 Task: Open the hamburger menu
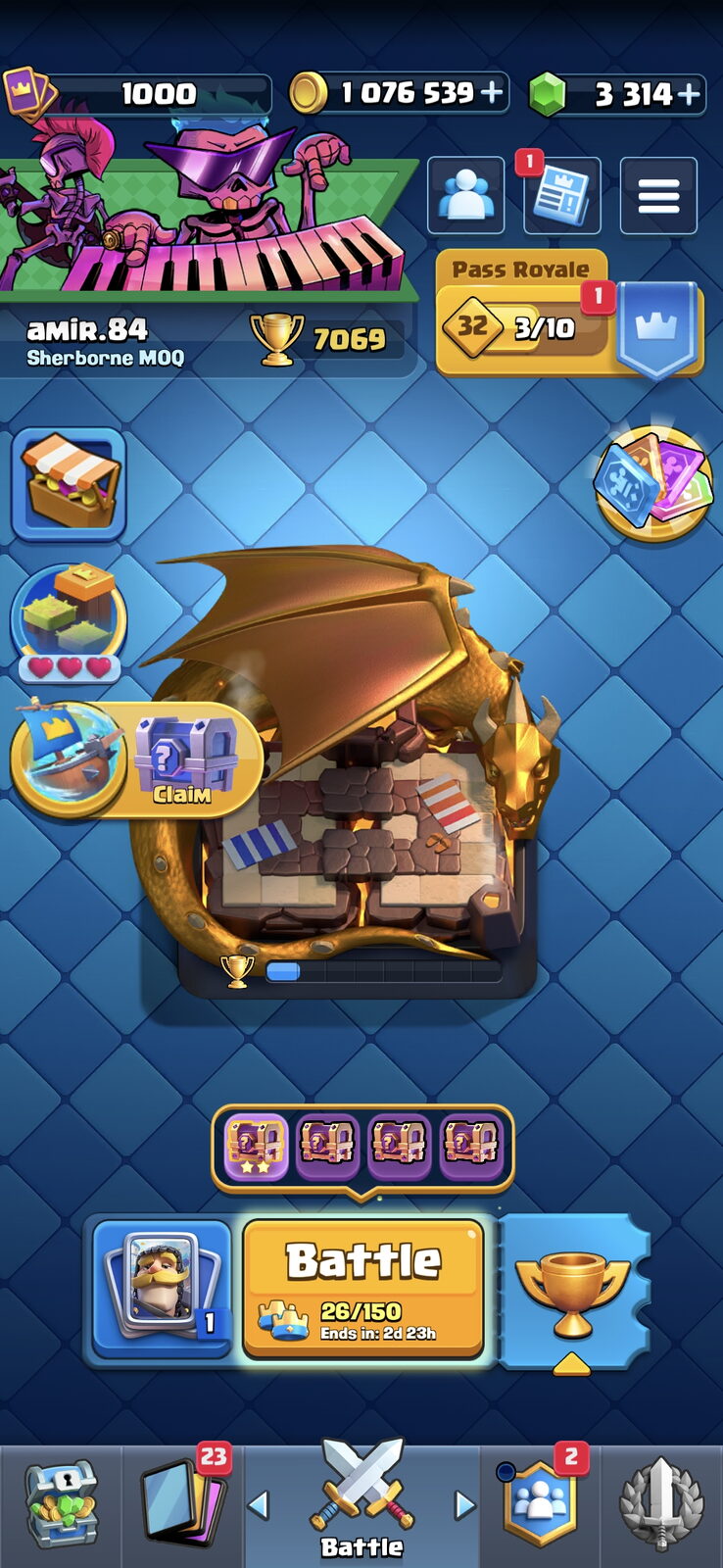pos(658,196)
